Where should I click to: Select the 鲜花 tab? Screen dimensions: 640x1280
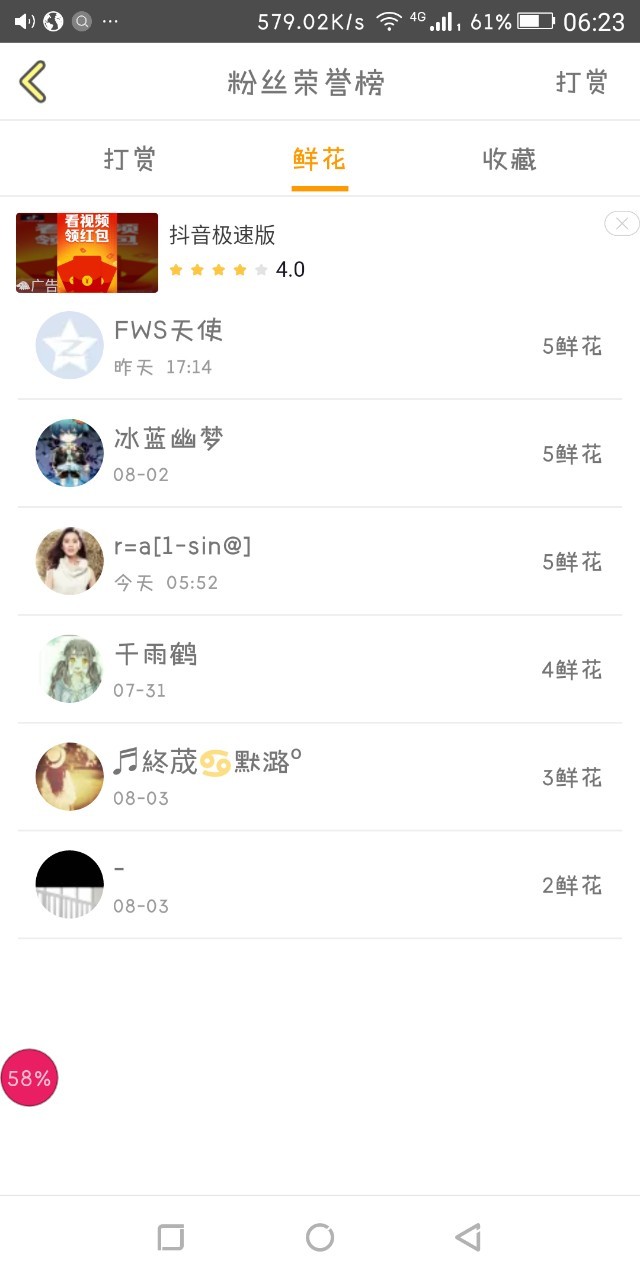[320, 159]
